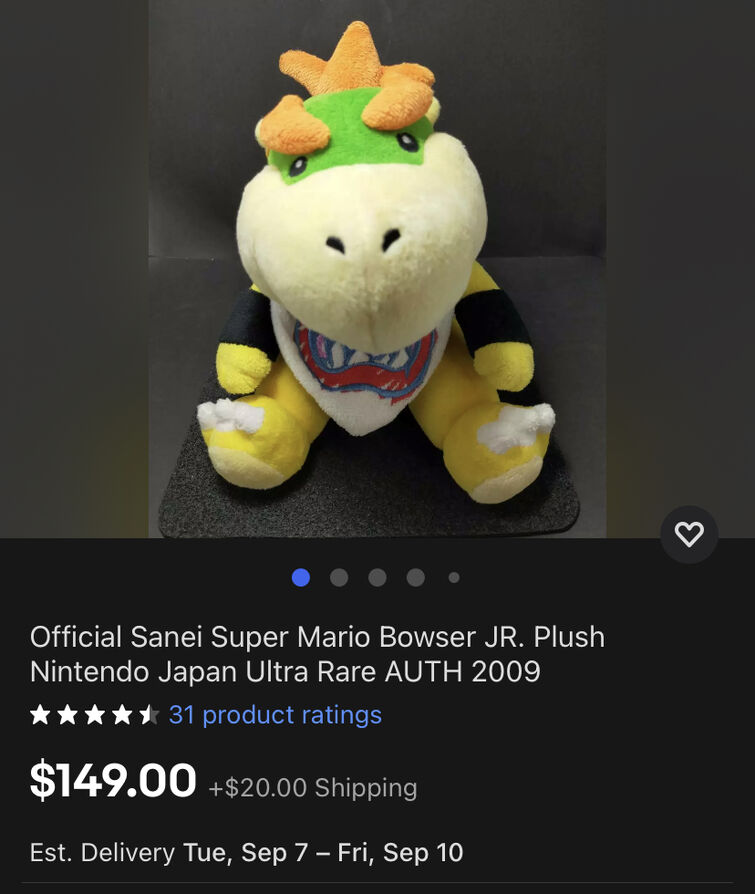Jump to the second photo indicator dot
Viewport: 755px width, 894px height.
click(339, 577)
